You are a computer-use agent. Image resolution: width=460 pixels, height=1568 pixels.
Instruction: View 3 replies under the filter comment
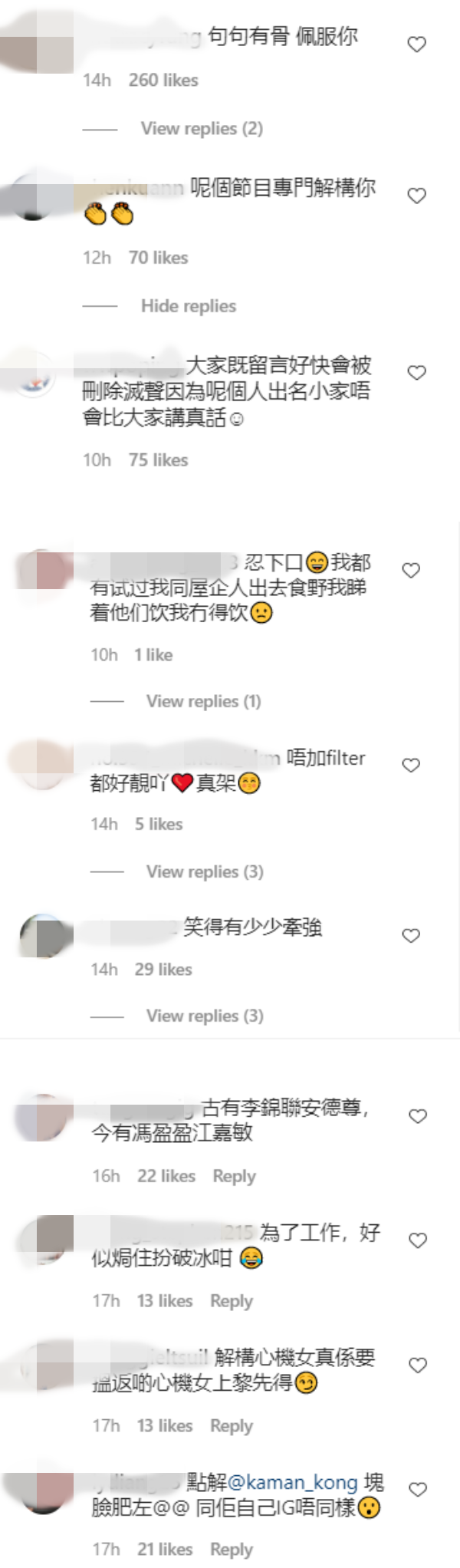click(205, 871)
